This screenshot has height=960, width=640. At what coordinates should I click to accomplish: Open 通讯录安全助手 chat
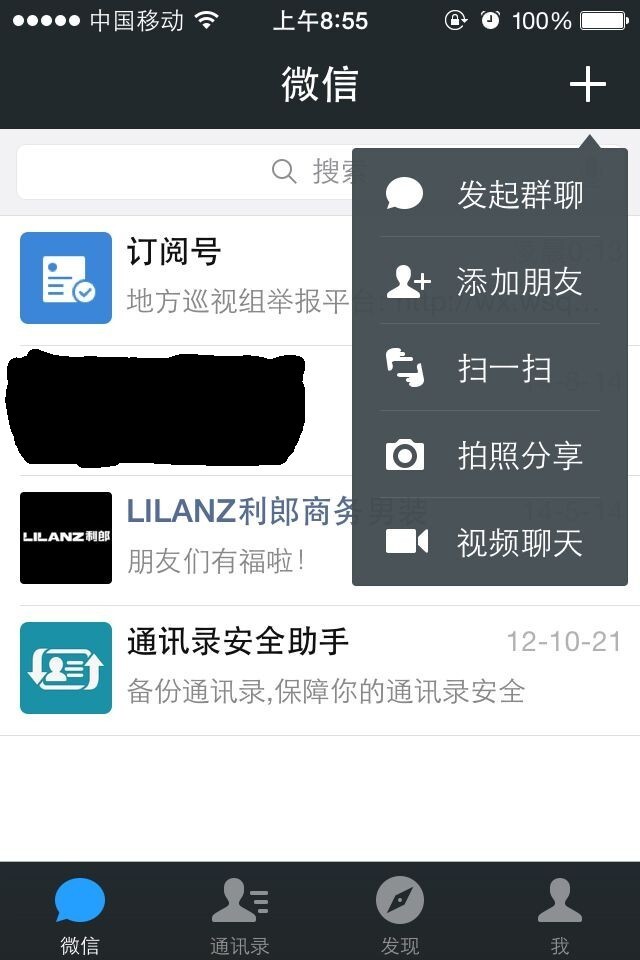click(x=320, y=668)
